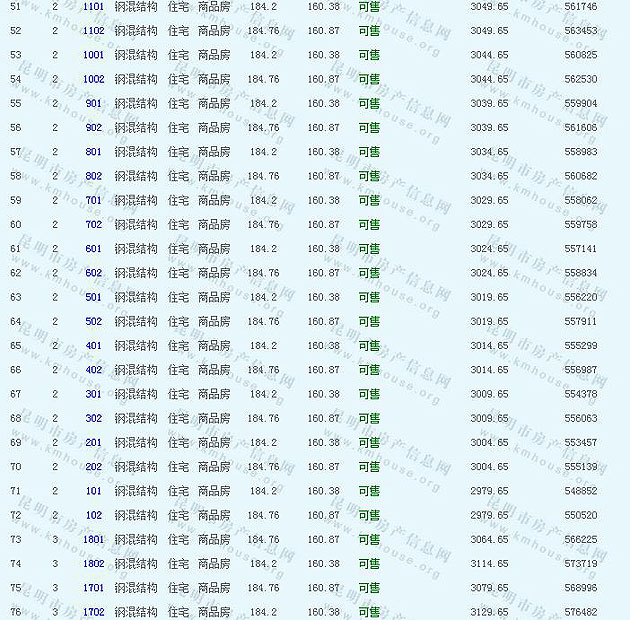Tap the 1702 room number link
630x620 pixels.
(x=93, y=612)
